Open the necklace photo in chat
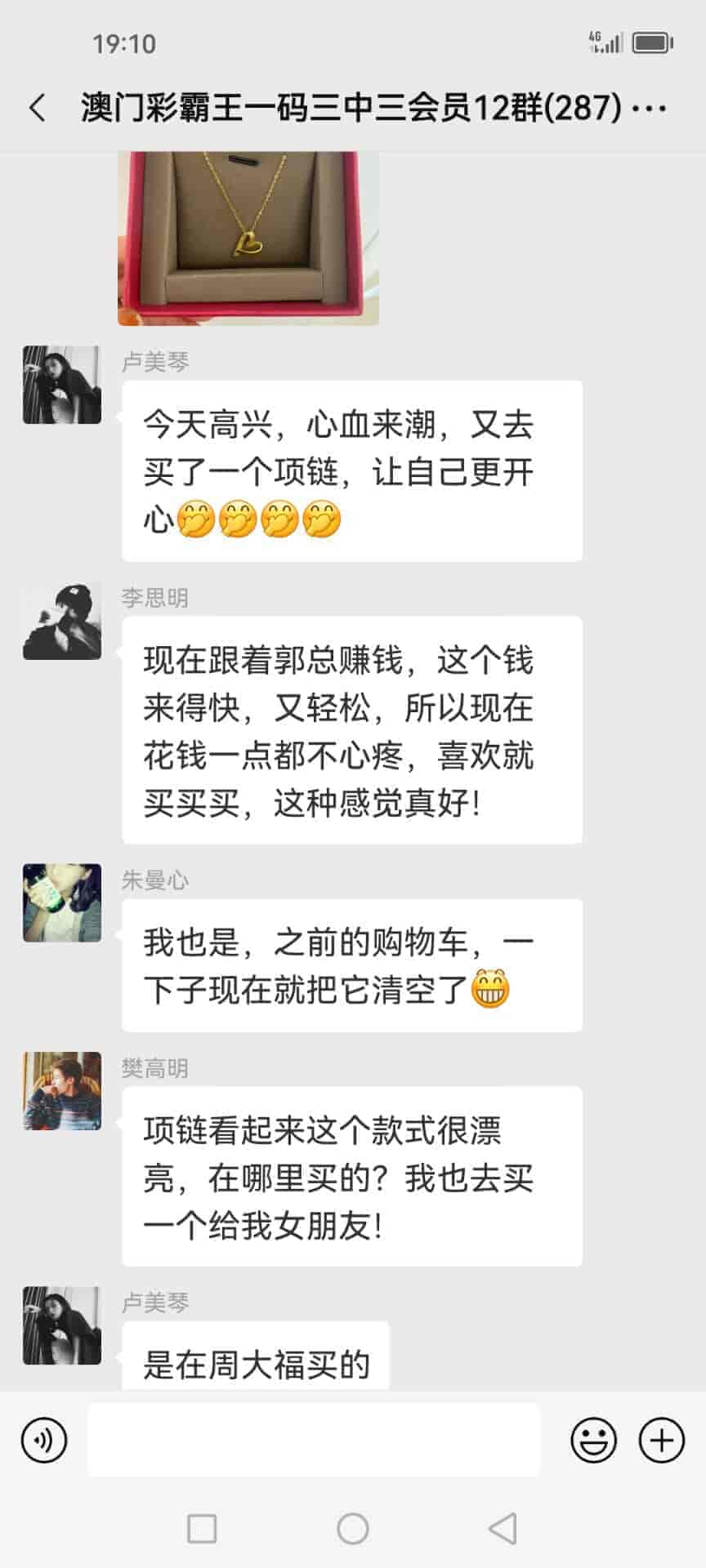 pos(248,238)
